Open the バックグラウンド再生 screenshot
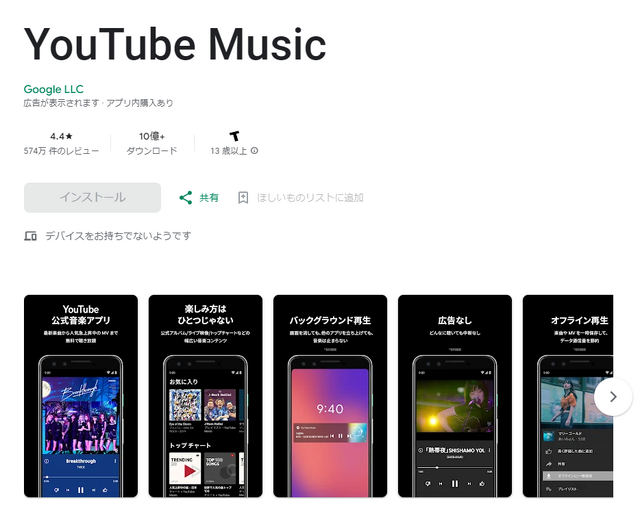Viewport: 640px width, 526px height. tap(330, 396)
